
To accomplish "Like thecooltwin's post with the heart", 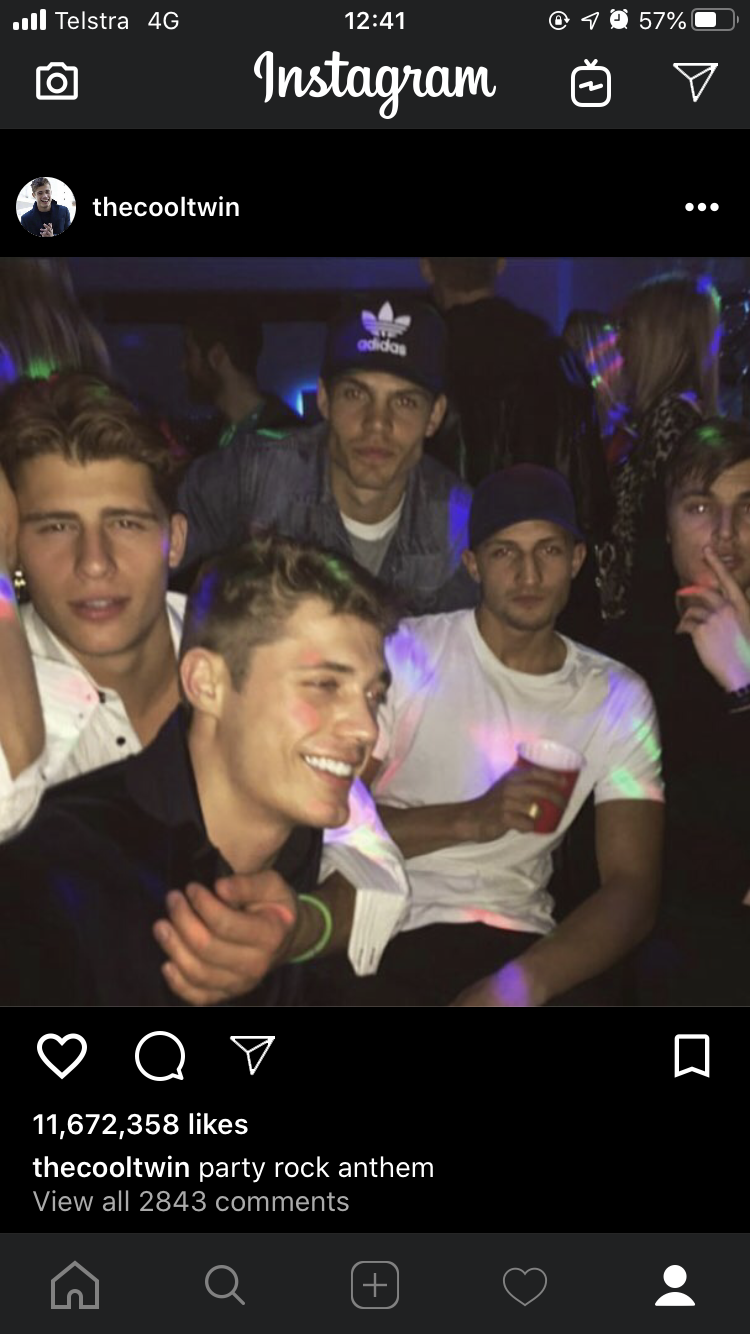I will point(62,1056).
